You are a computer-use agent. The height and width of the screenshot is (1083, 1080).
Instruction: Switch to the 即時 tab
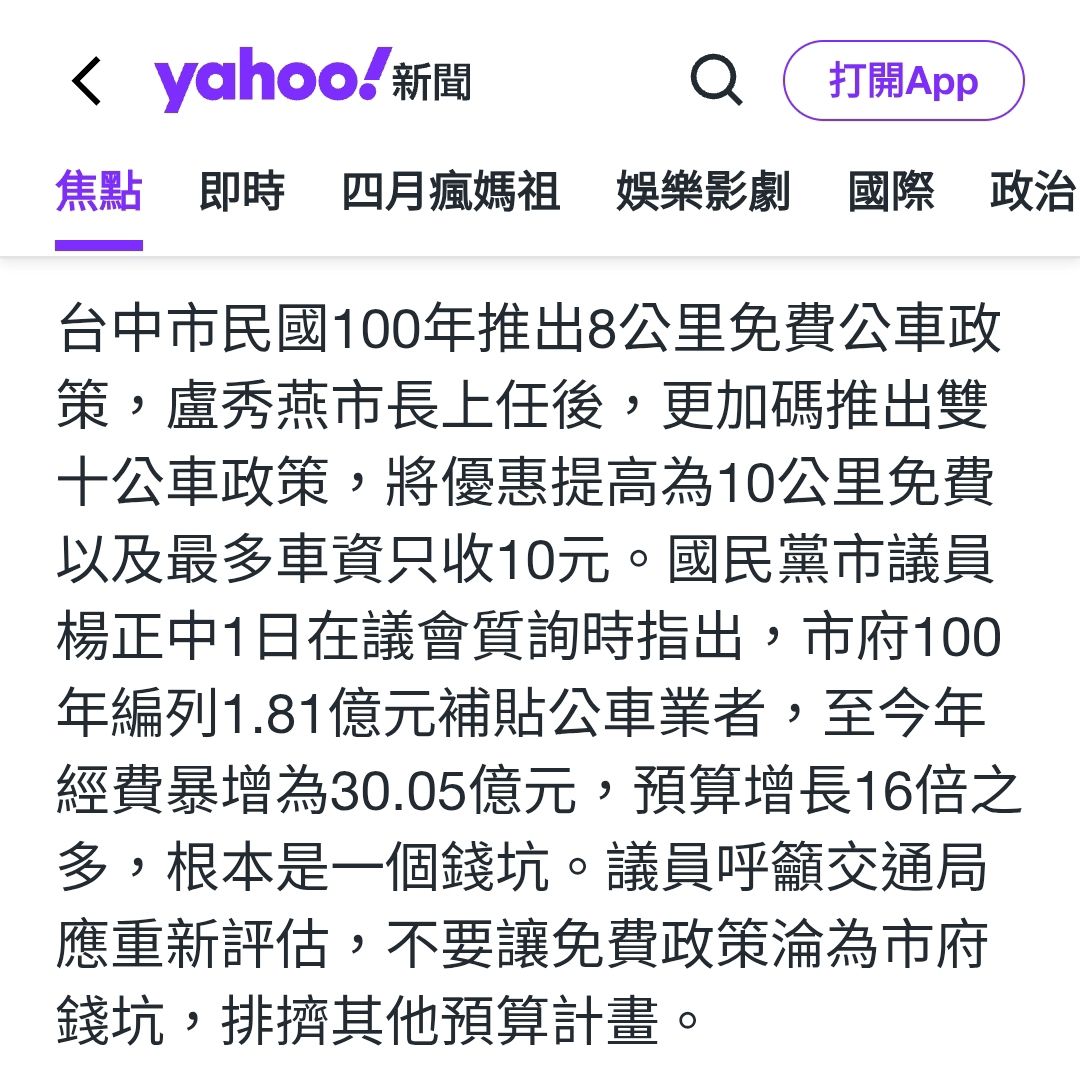242,192
